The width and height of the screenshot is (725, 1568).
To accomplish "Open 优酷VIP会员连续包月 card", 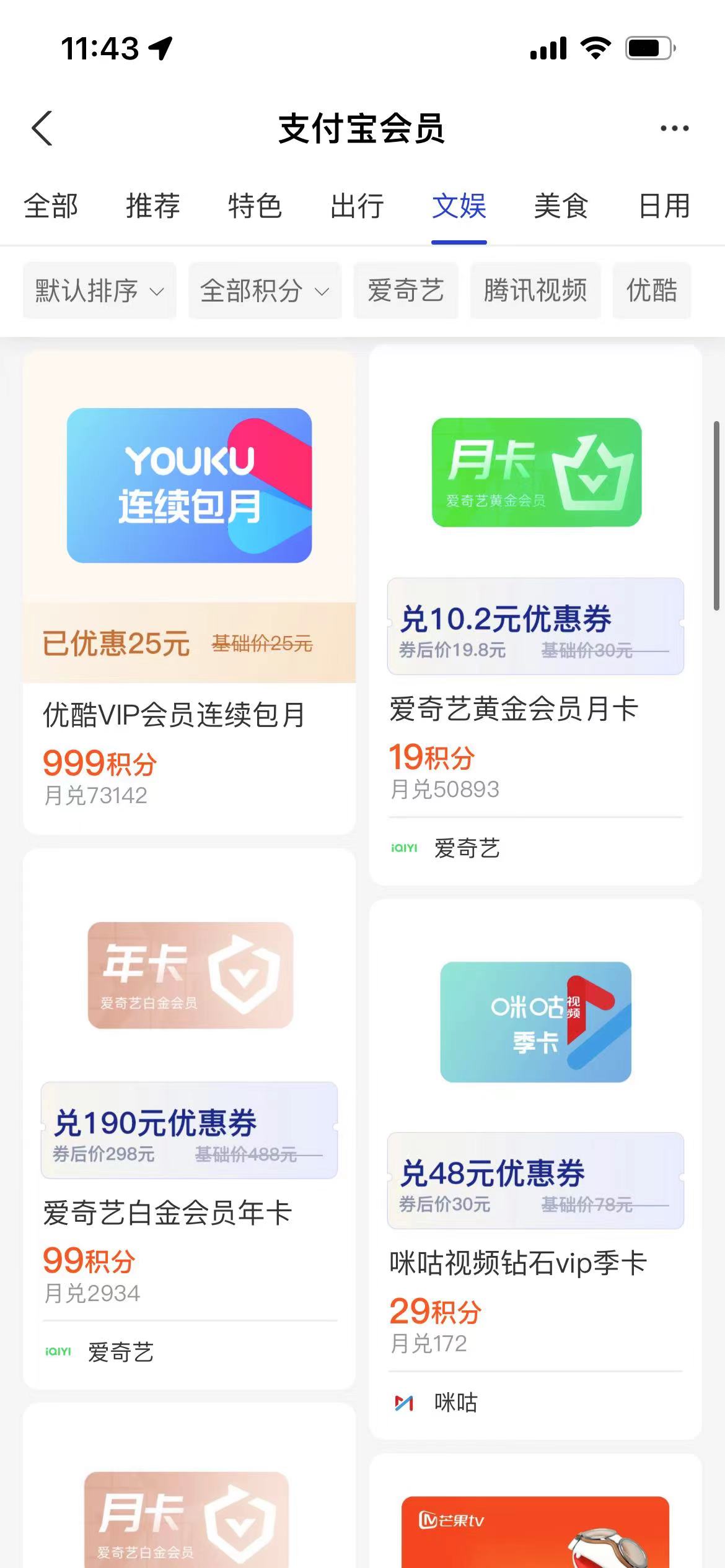I will pos(189,592).
